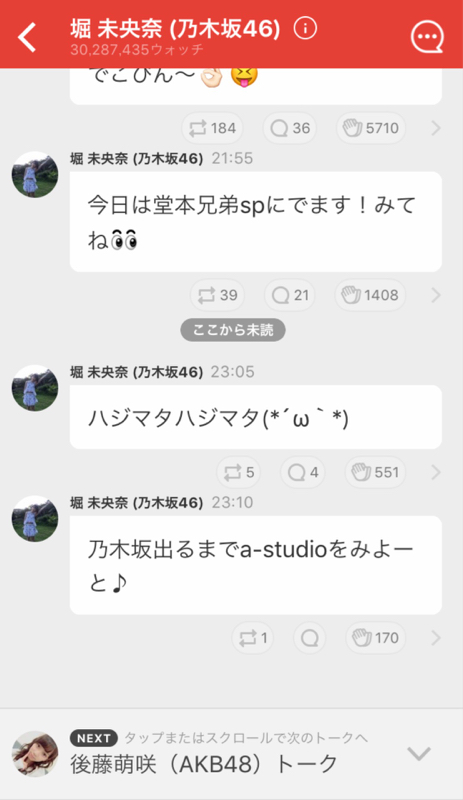Open comments on the 堂本兄弟sp message
463x800 pixels.
click(290, 295)
